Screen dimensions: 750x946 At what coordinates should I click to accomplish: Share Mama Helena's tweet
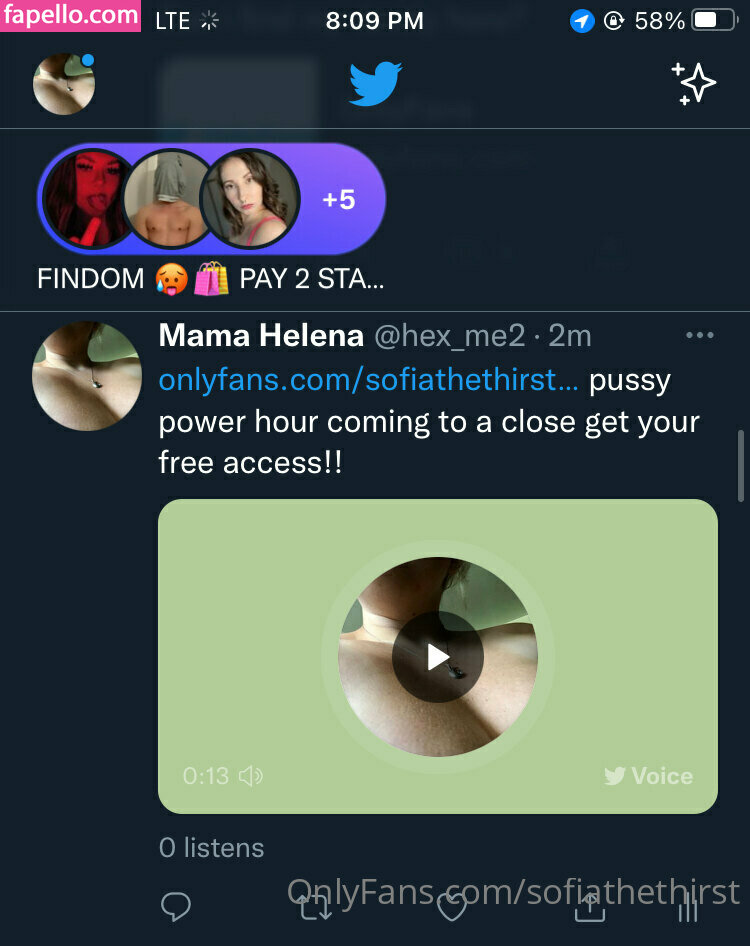click(588, 907)
